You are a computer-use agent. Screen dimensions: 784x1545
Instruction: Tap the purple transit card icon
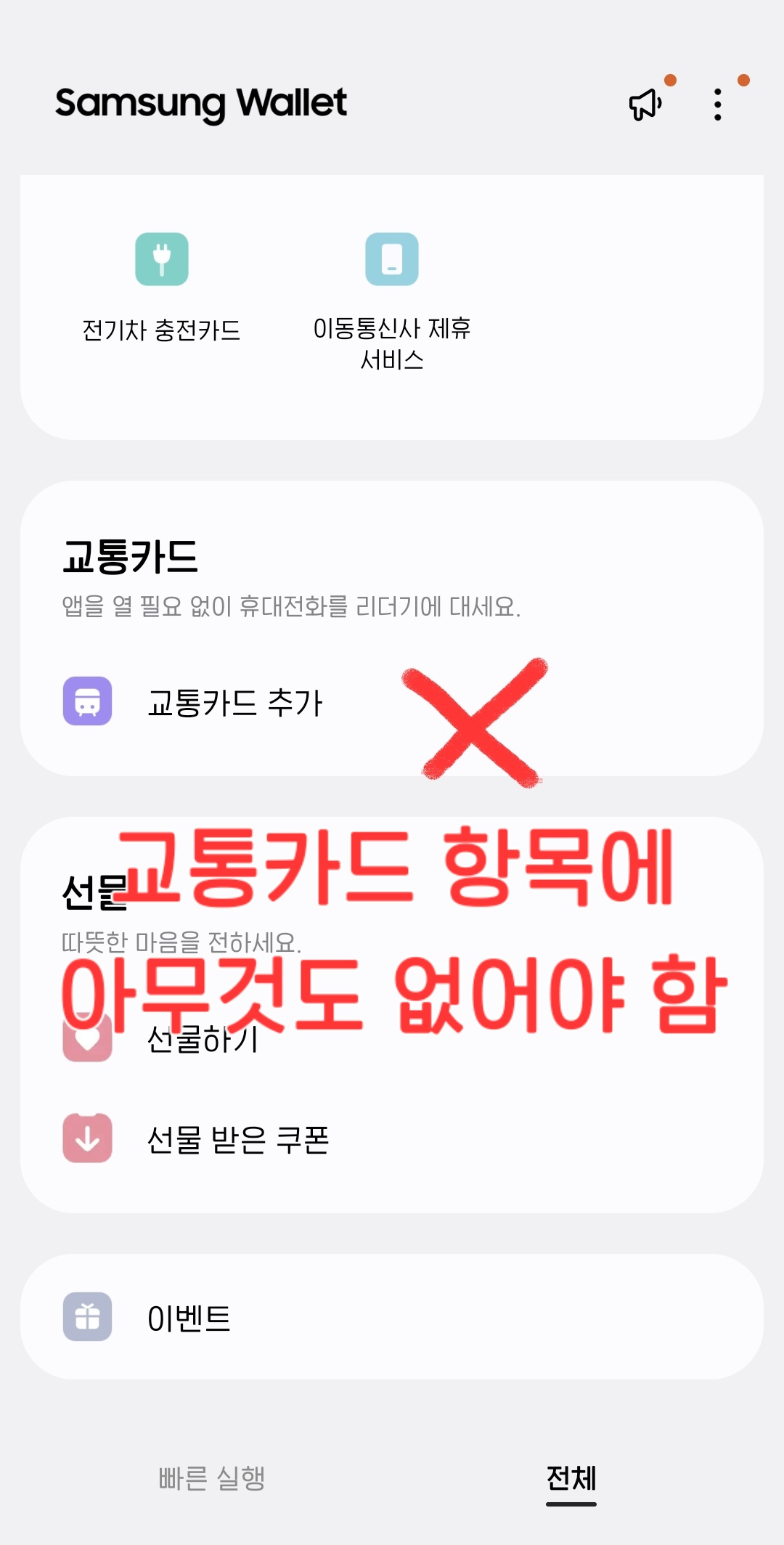[x=88, y=701]
